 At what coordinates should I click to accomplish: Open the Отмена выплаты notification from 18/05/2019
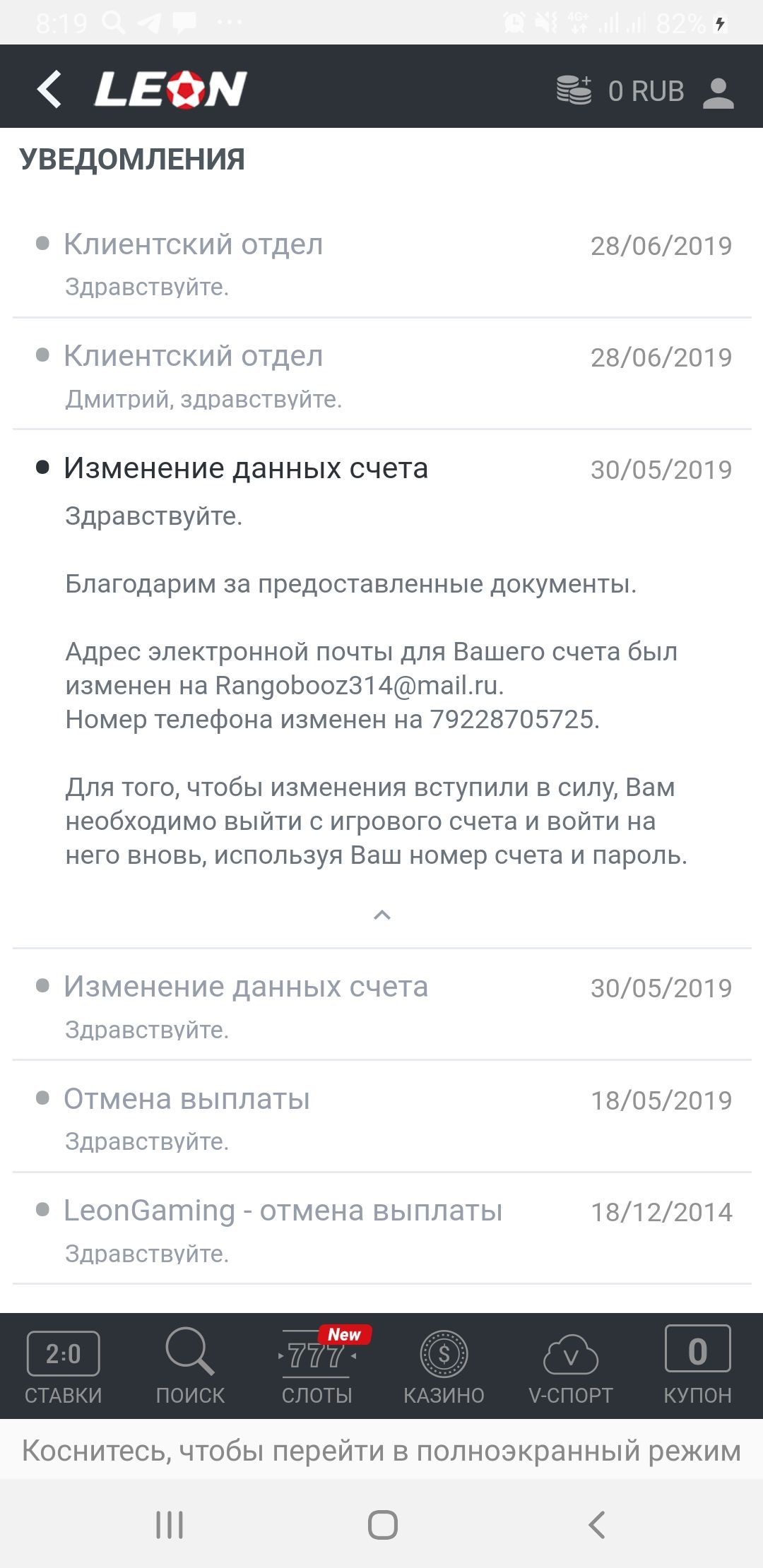[x=381, y=1117]
